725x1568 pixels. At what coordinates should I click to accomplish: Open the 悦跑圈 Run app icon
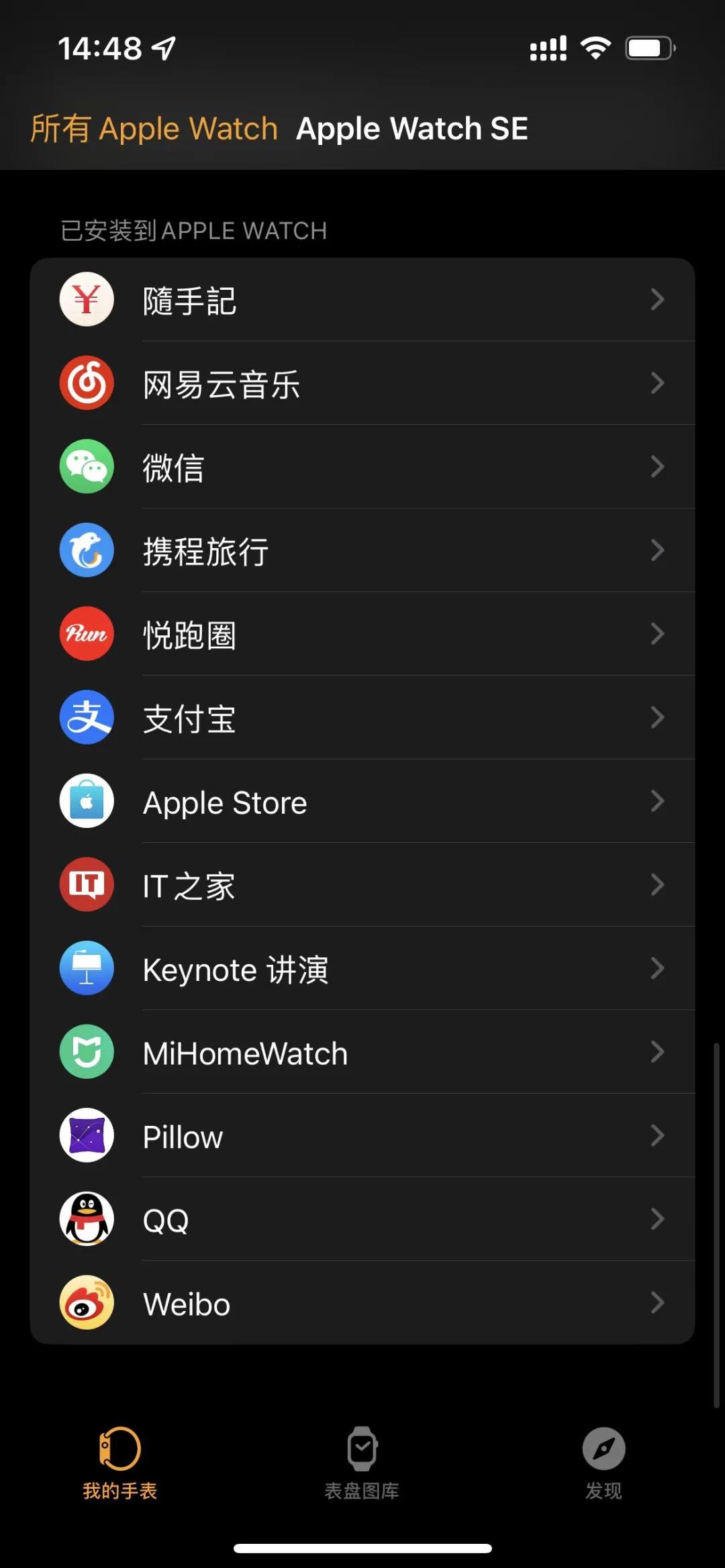(x=86, y=633)
